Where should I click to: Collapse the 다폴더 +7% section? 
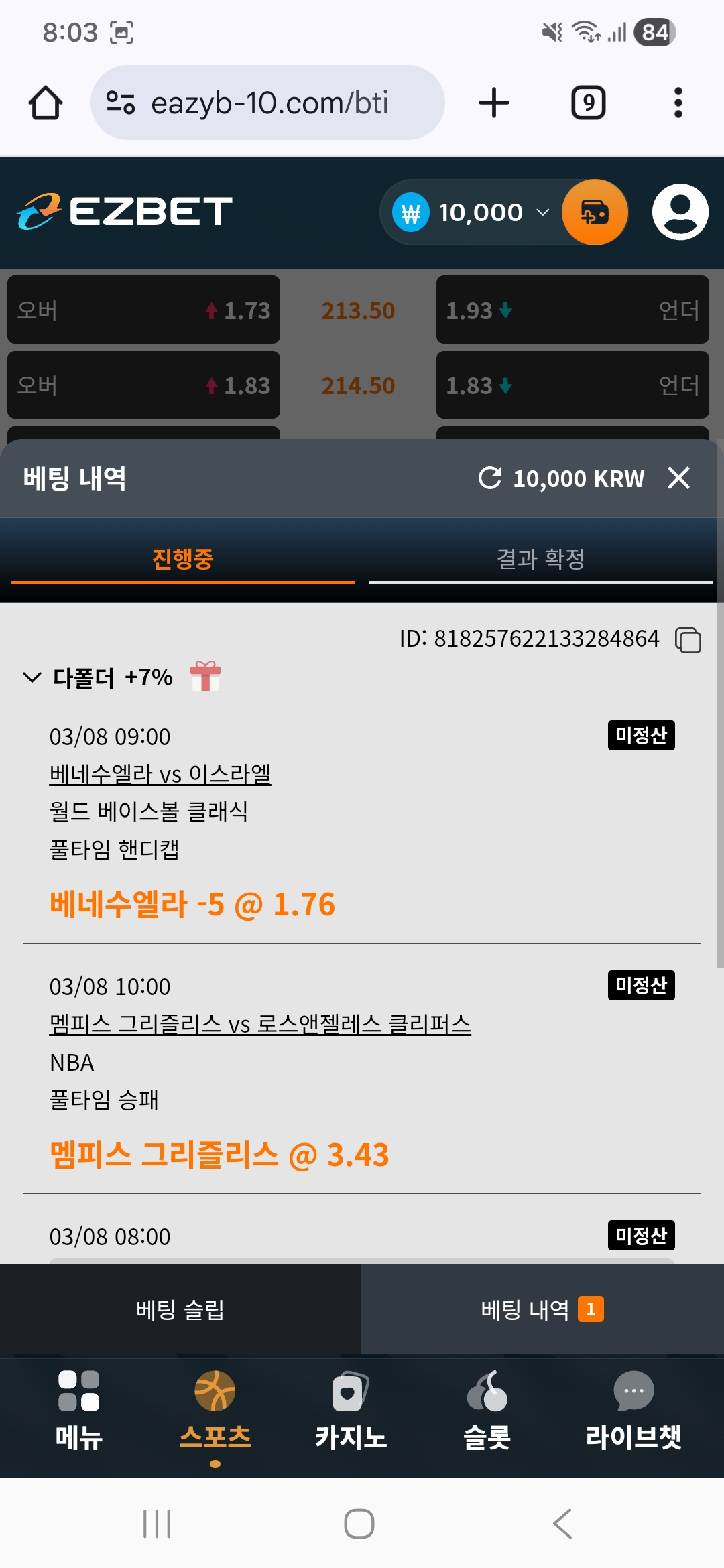(x=32, y=677)
